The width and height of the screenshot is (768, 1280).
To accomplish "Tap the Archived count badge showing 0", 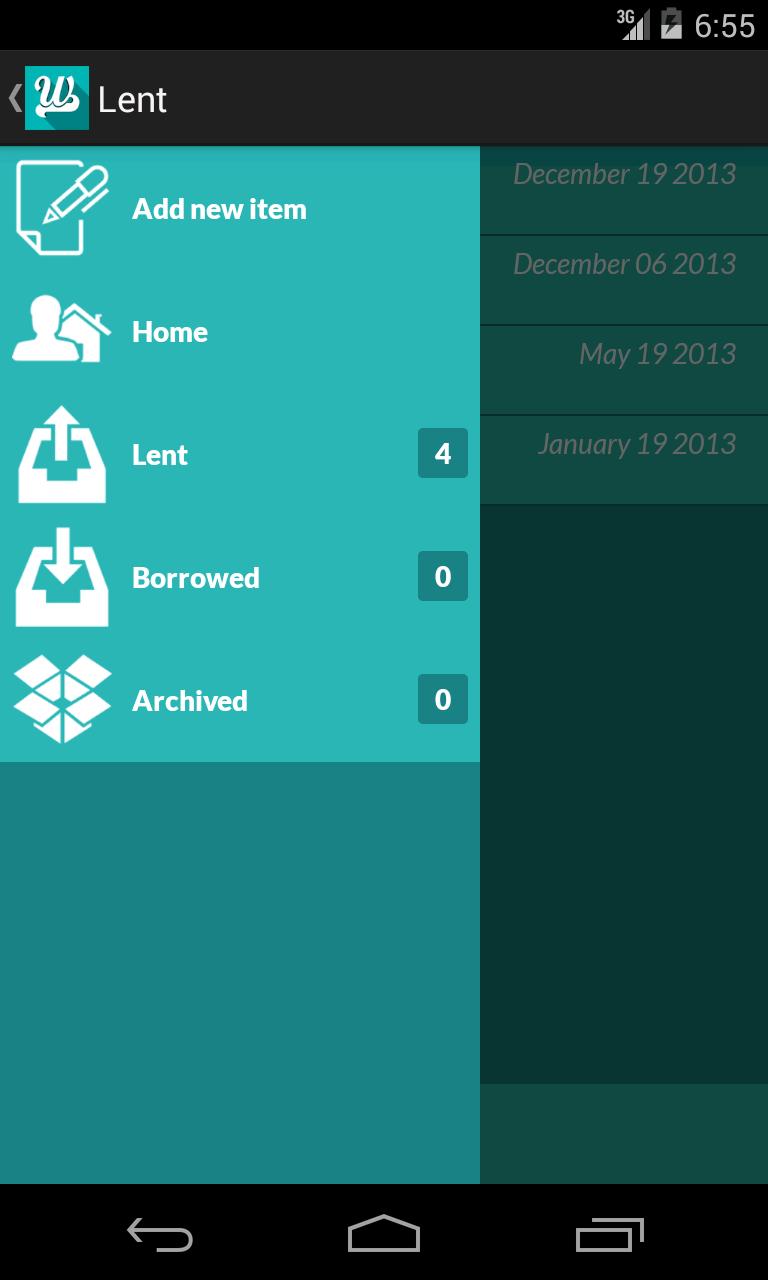I will (442, 700).
